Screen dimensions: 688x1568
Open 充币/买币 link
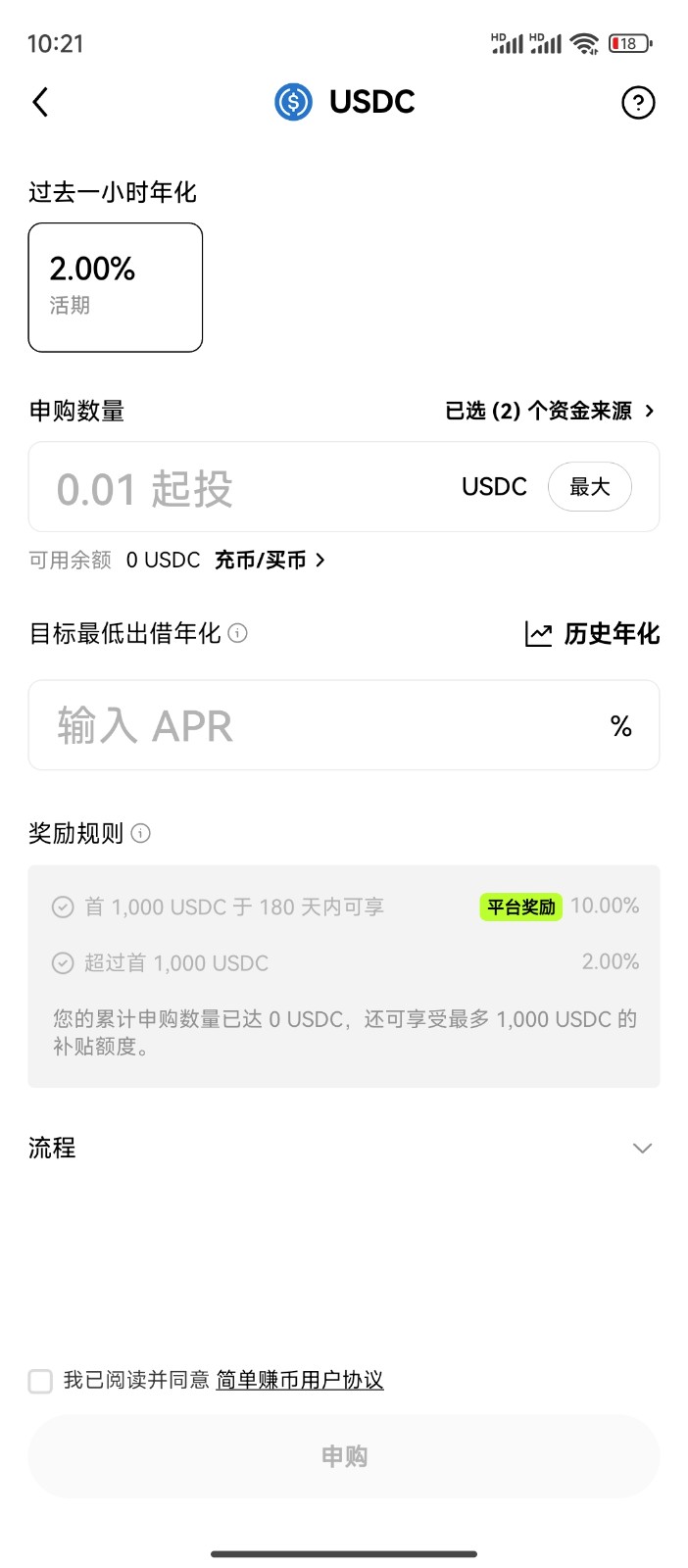[x=270, y=560]
